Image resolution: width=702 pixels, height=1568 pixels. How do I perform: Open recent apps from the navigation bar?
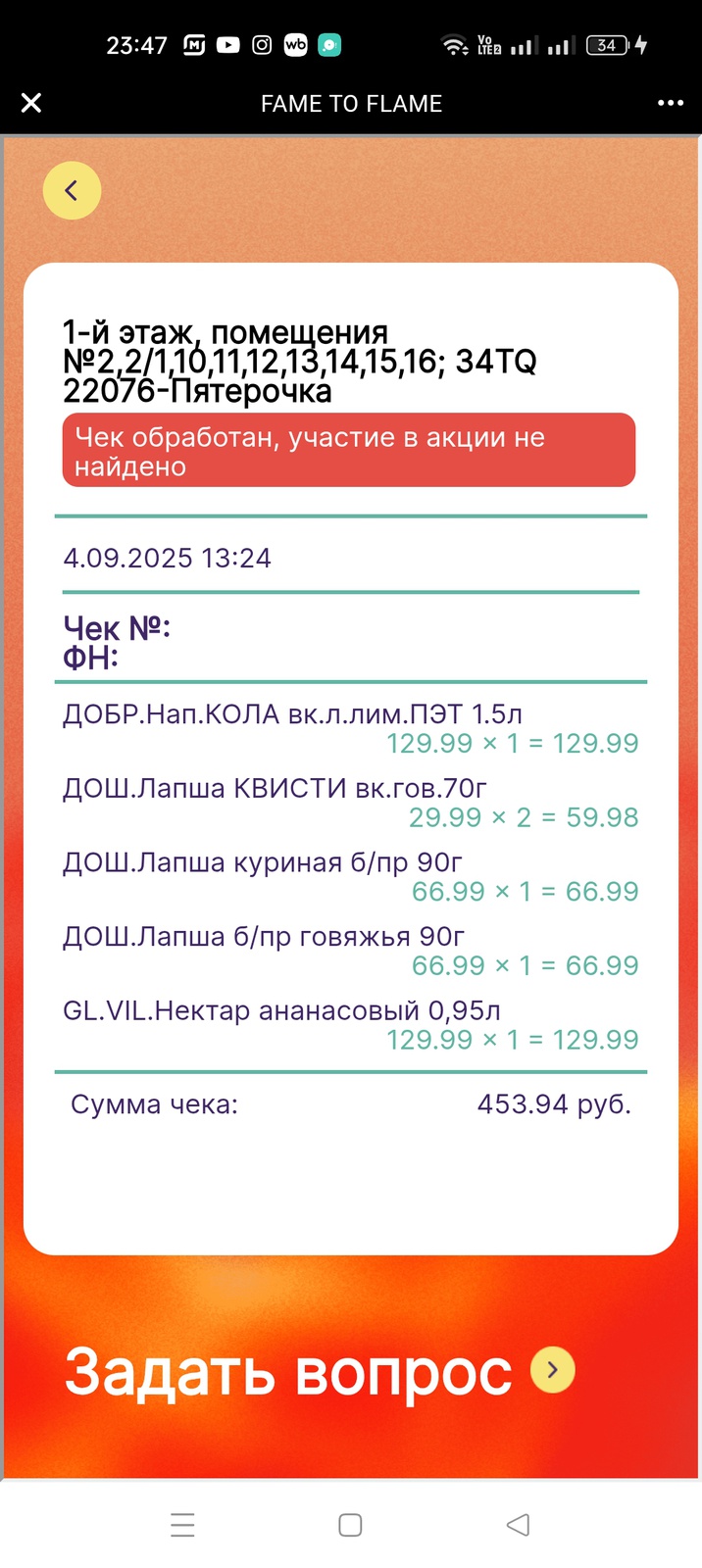(182, 1525)
